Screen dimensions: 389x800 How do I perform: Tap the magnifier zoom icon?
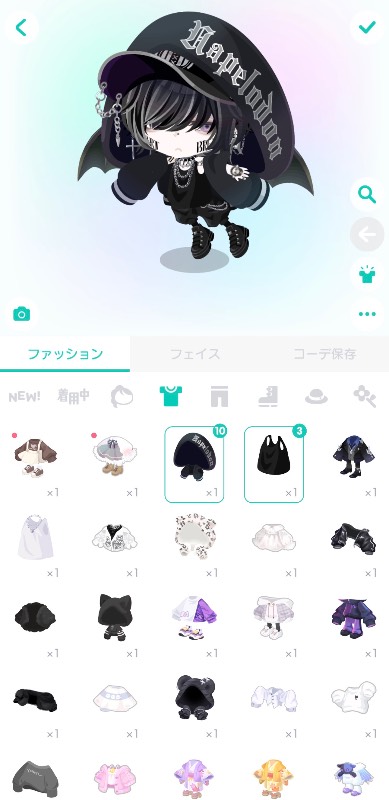(367, 194)
